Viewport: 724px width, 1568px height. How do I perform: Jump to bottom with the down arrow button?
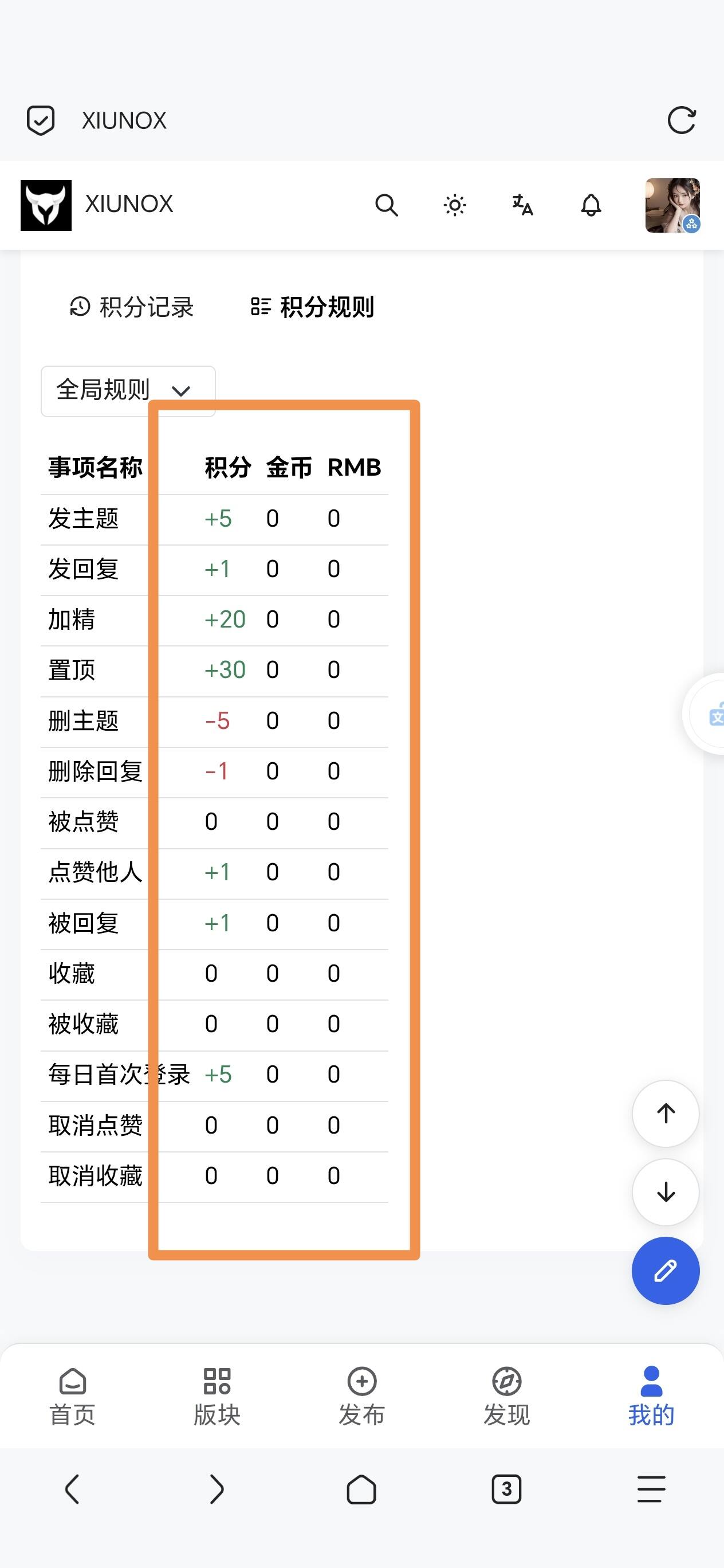point(666,1191)
